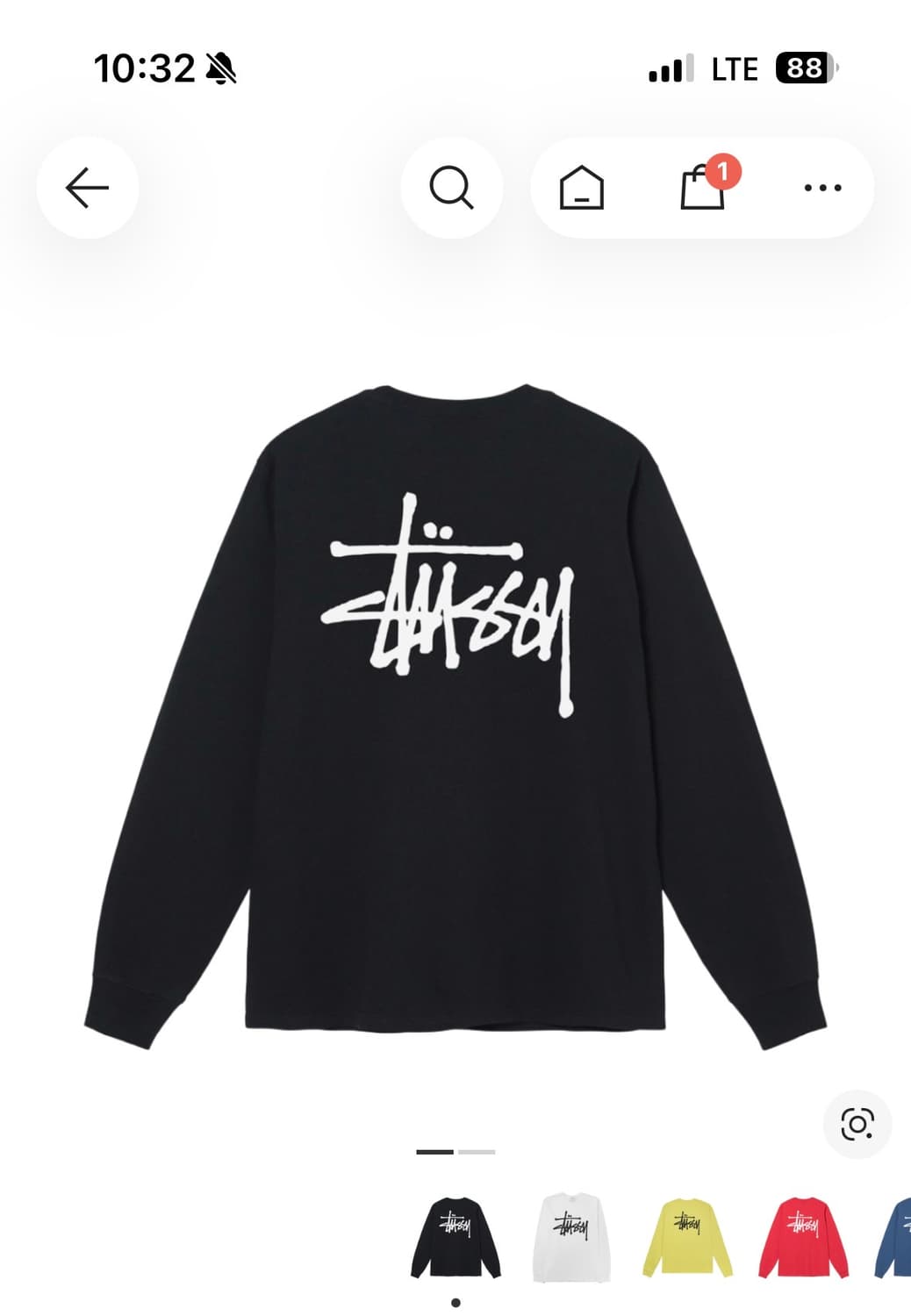Open the shopping cart with 1 item
This screenshot has height=1316, width=911.
(702, 190)
